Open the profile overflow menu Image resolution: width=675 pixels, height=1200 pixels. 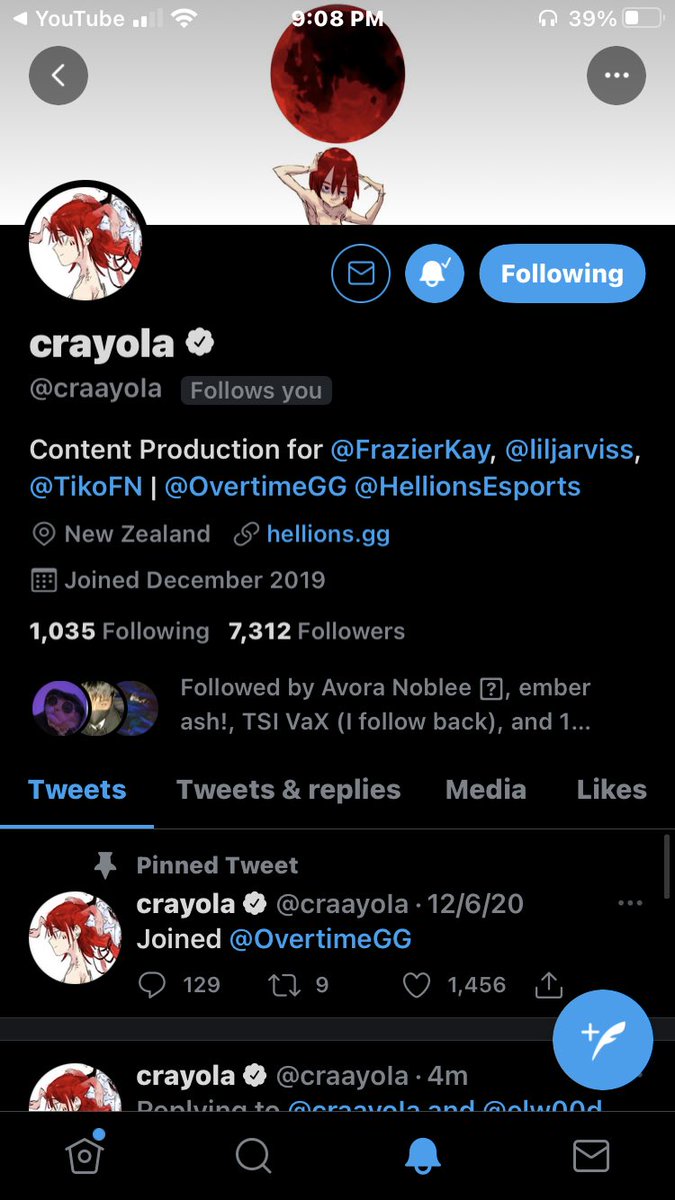pyautogui.click(x=616, y=75)
